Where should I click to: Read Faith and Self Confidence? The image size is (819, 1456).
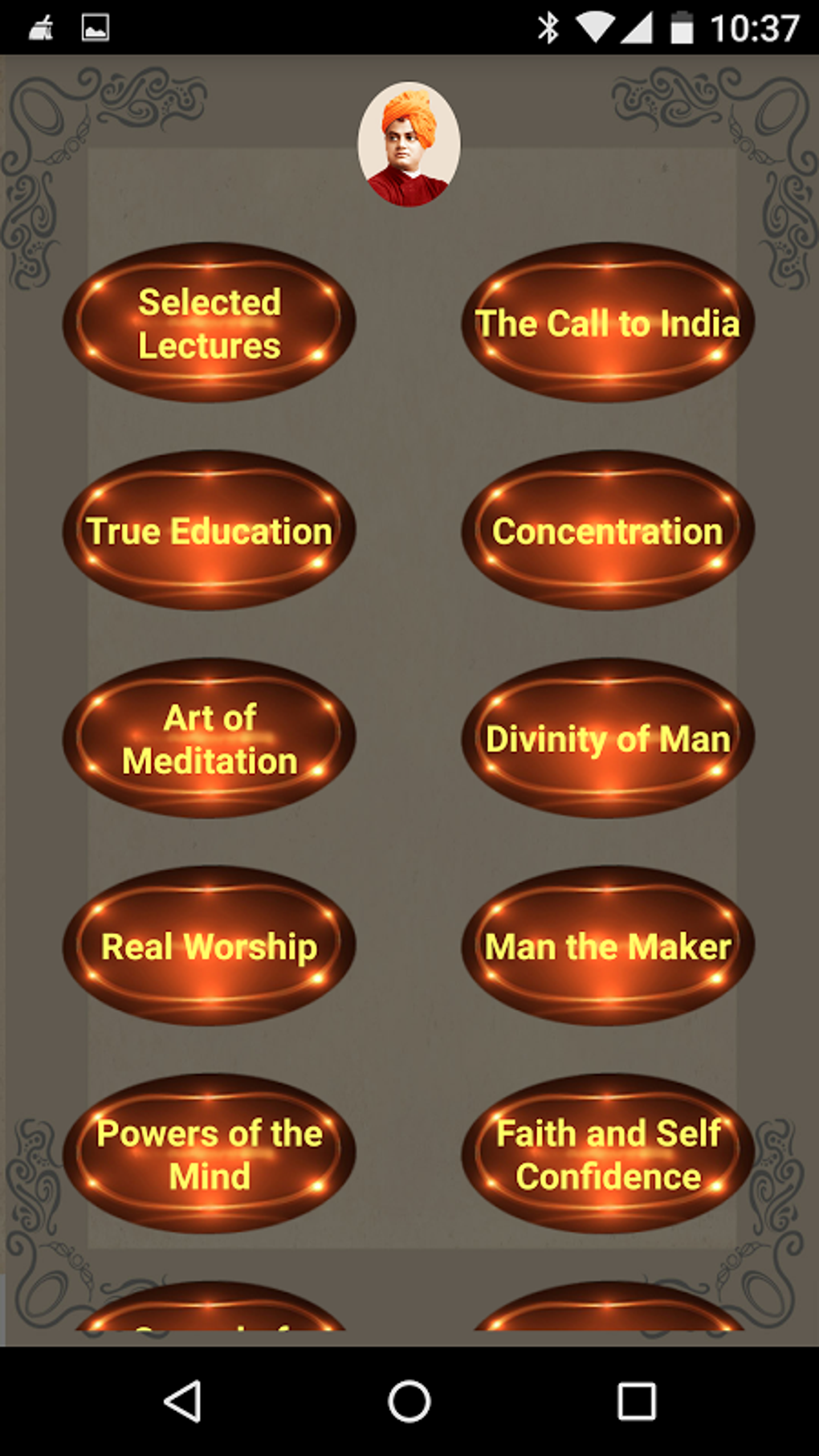[607, 1154]
